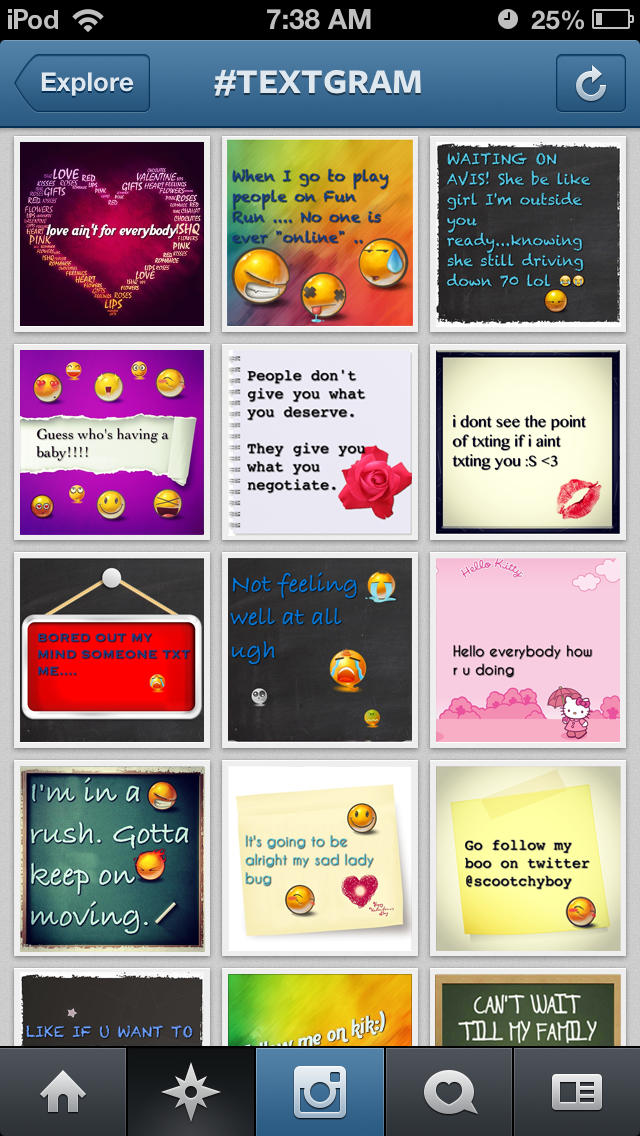Image resolution: width=640 pixels, height=1136 pixels.
Task: Open the Fun Run 'online' post
Action: pyautogui.click(x=320, y=233)
